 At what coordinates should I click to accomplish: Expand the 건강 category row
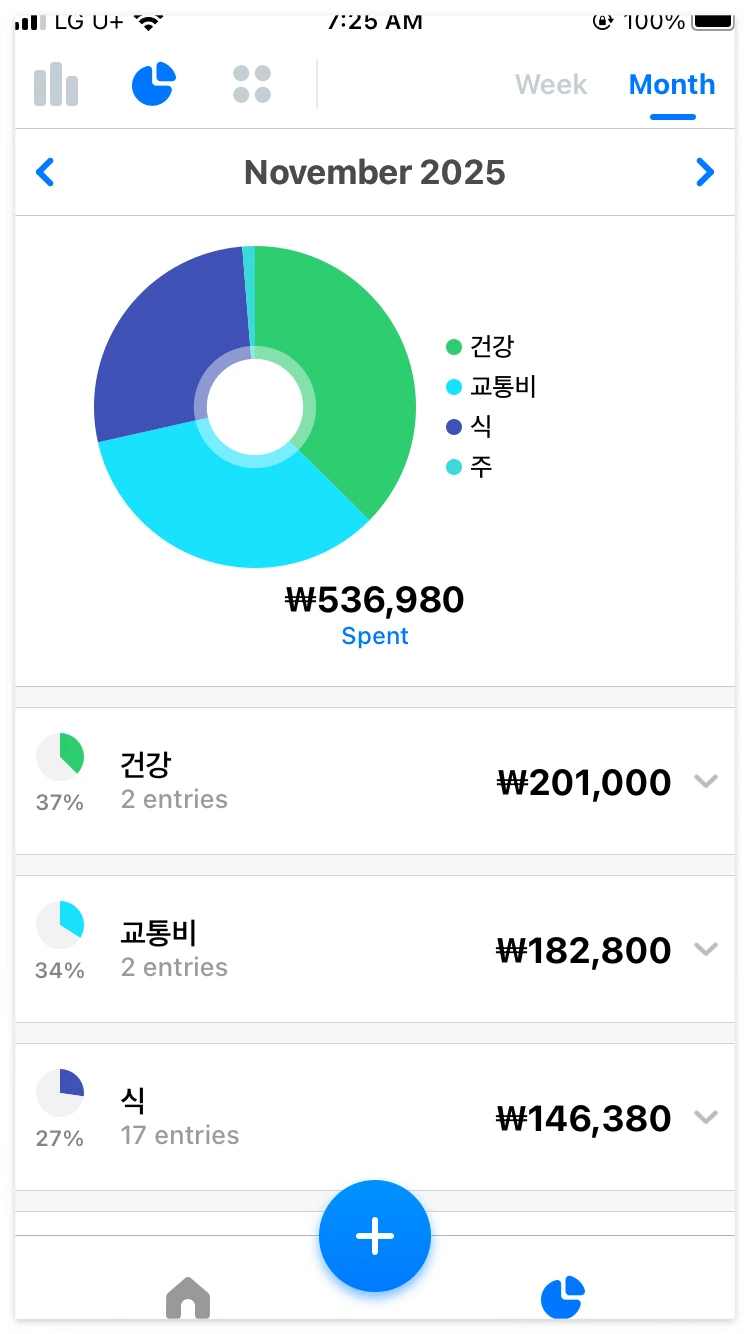(x=706, y=781)
